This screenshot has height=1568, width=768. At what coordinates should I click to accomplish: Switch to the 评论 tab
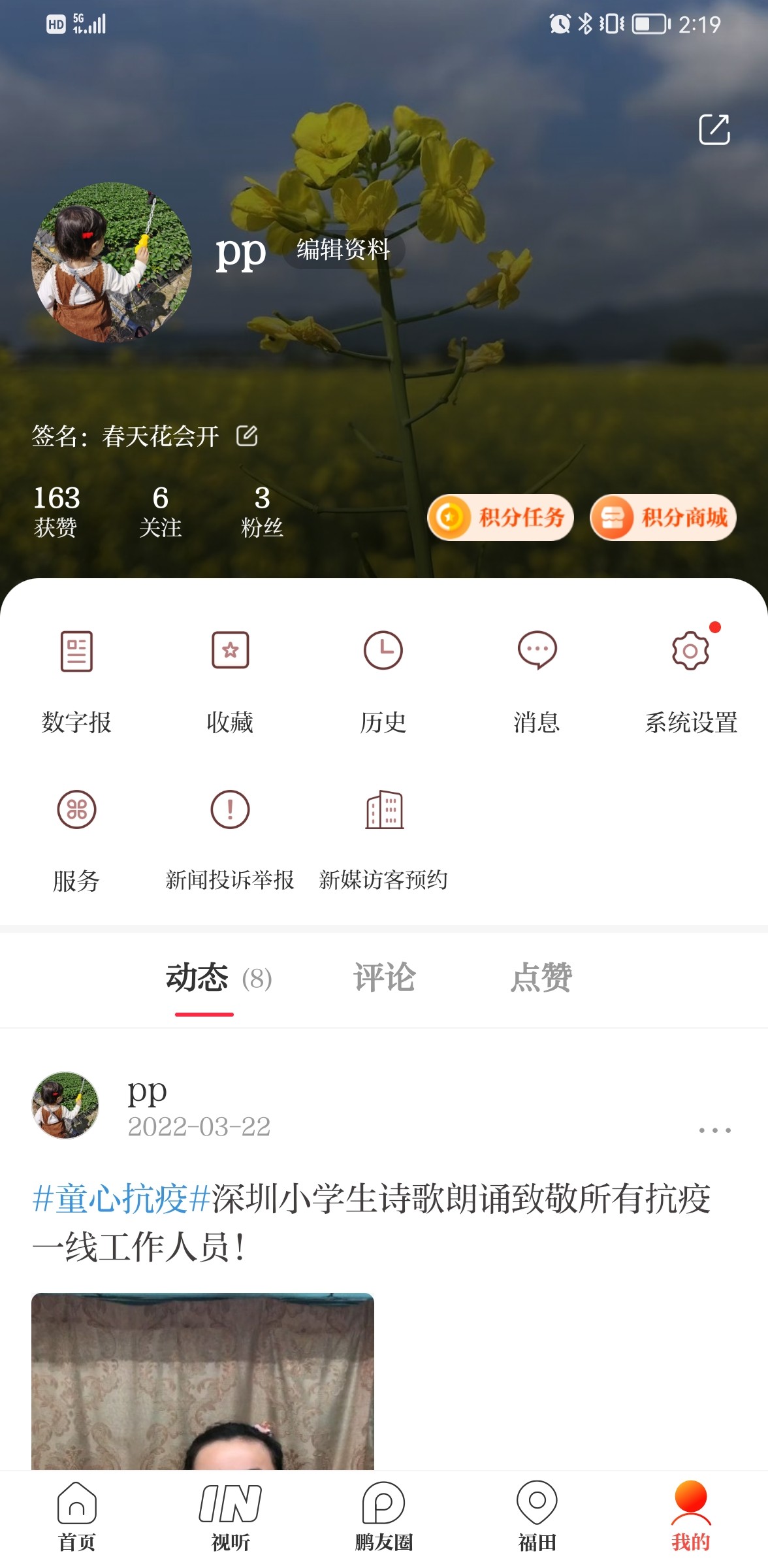385,977
